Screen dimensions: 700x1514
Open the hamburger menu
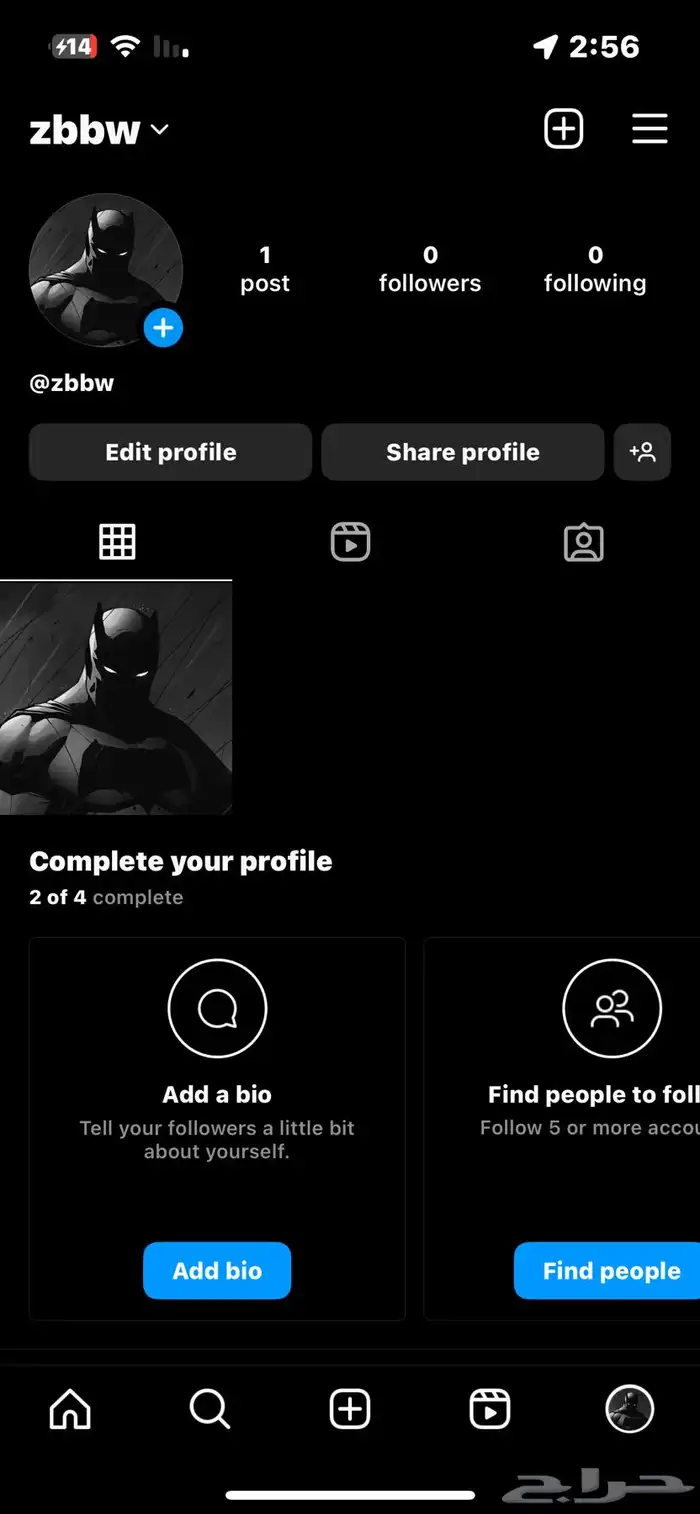pos(649,129)
